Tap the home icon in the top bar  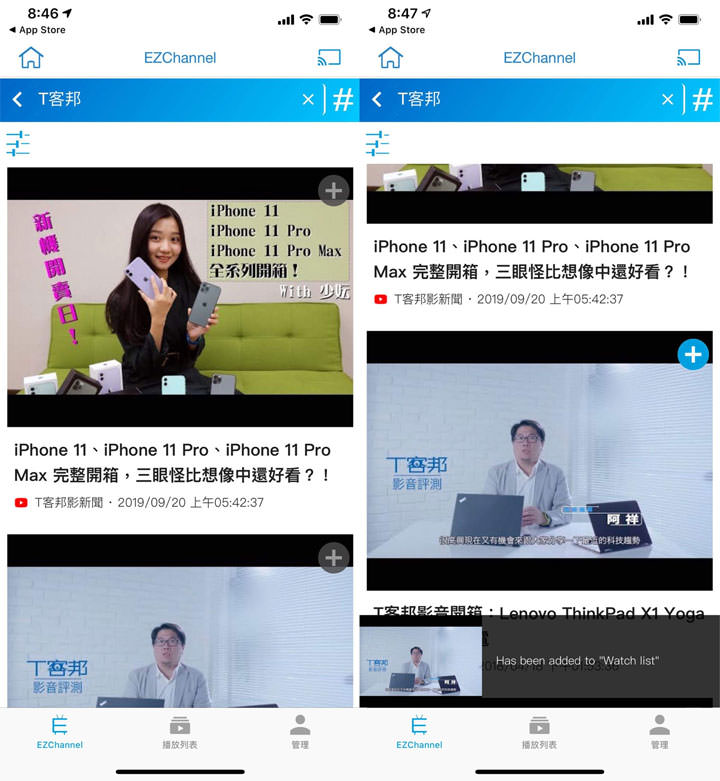point(31,58)
